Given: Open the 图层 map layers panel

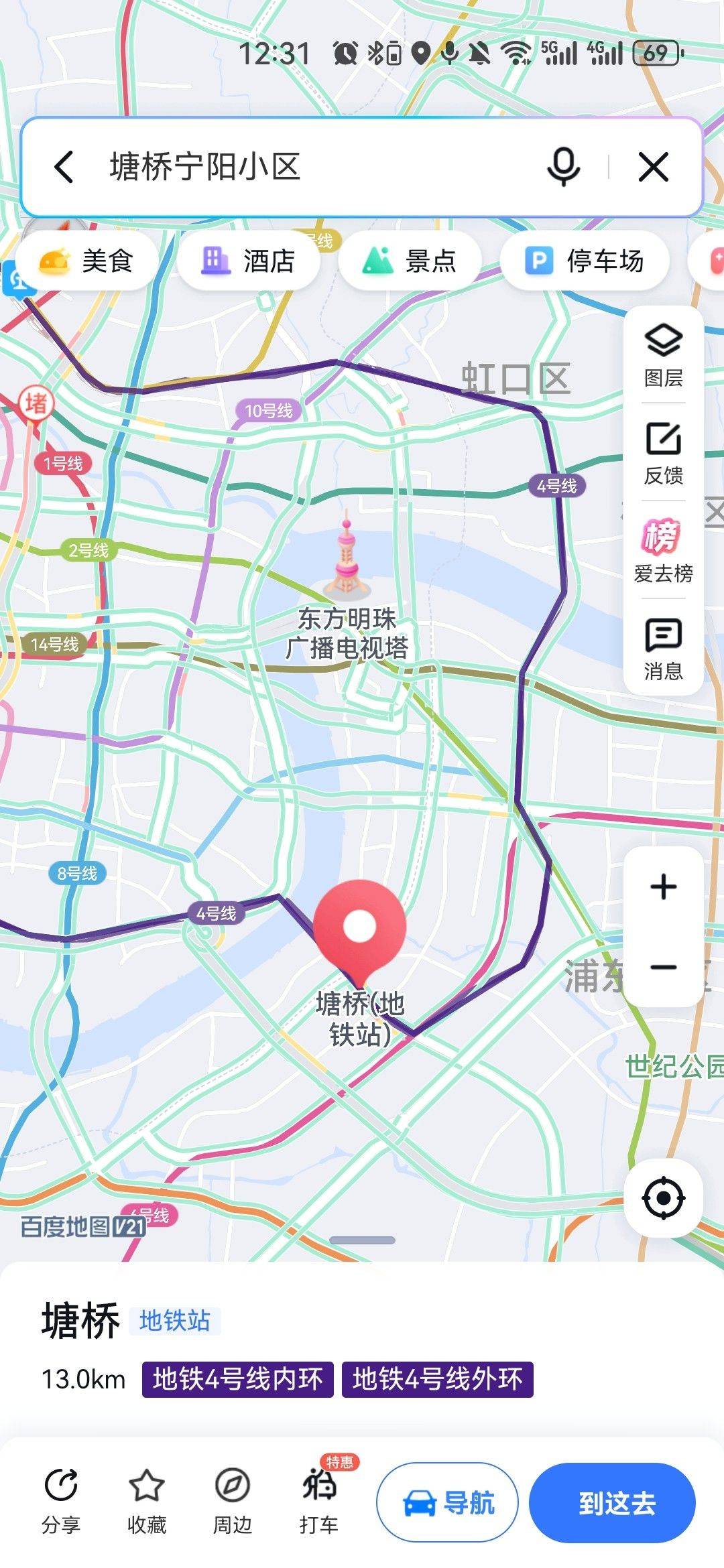Looking at the screenshot, I should tap(663, 355).
